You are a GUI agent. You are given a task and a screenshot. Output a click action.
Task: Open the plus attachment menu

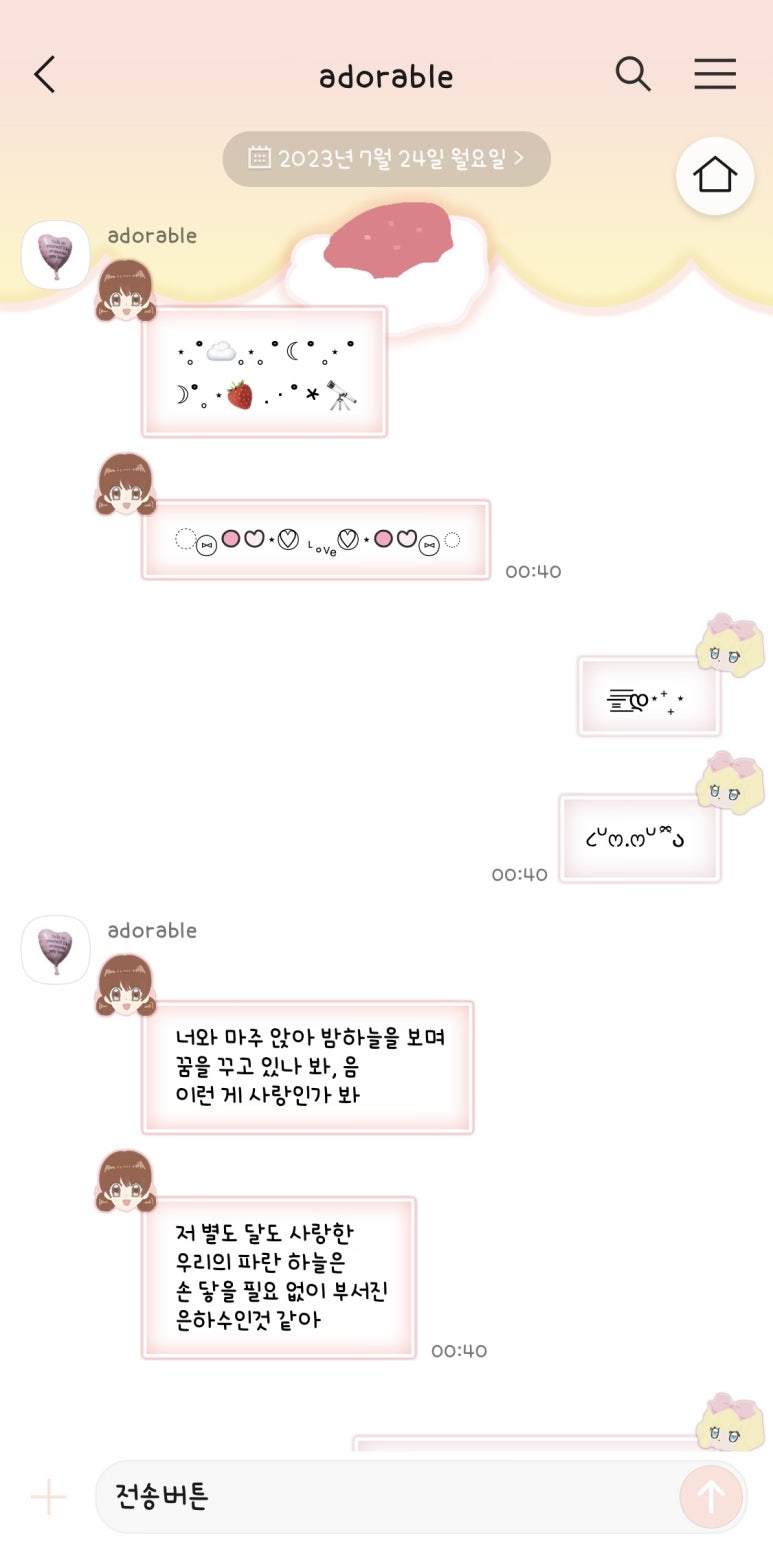tap(48, 1497)
